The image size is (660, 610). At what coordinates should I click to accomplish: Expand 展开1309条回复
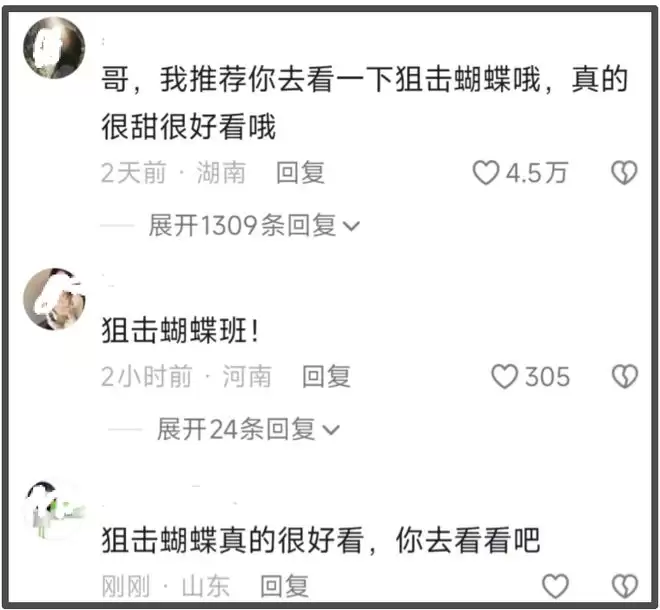pos(253,225)
